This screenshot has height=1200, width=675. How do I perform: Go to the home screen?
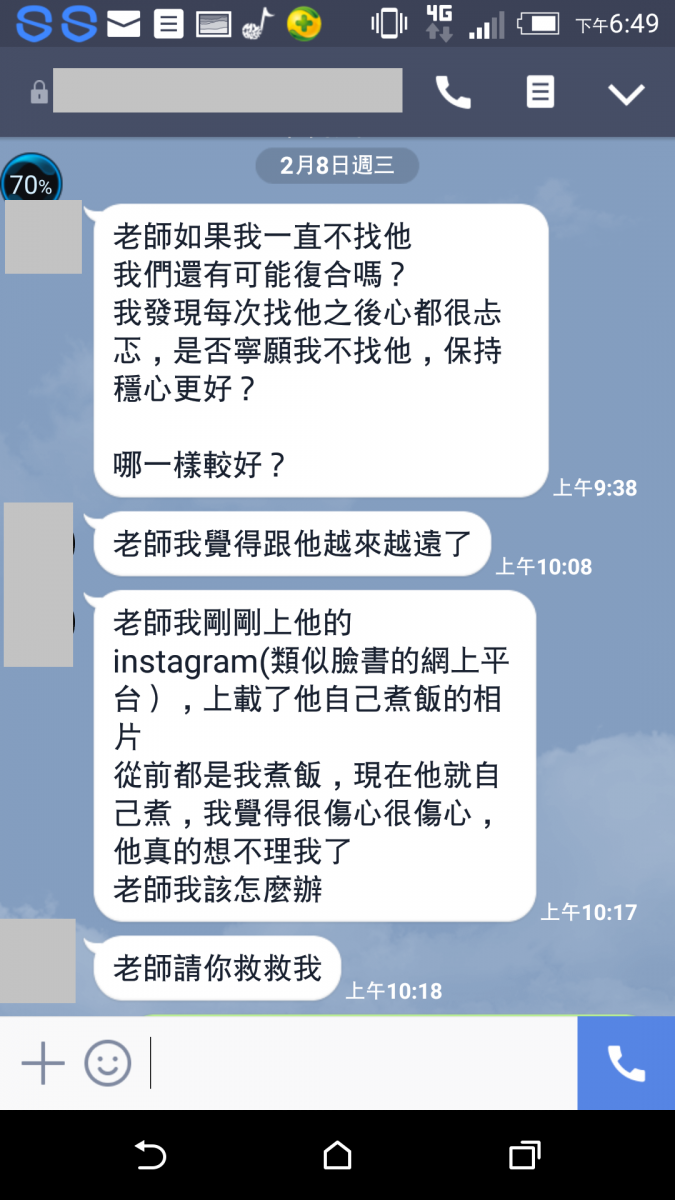(x=337, y=1156)
